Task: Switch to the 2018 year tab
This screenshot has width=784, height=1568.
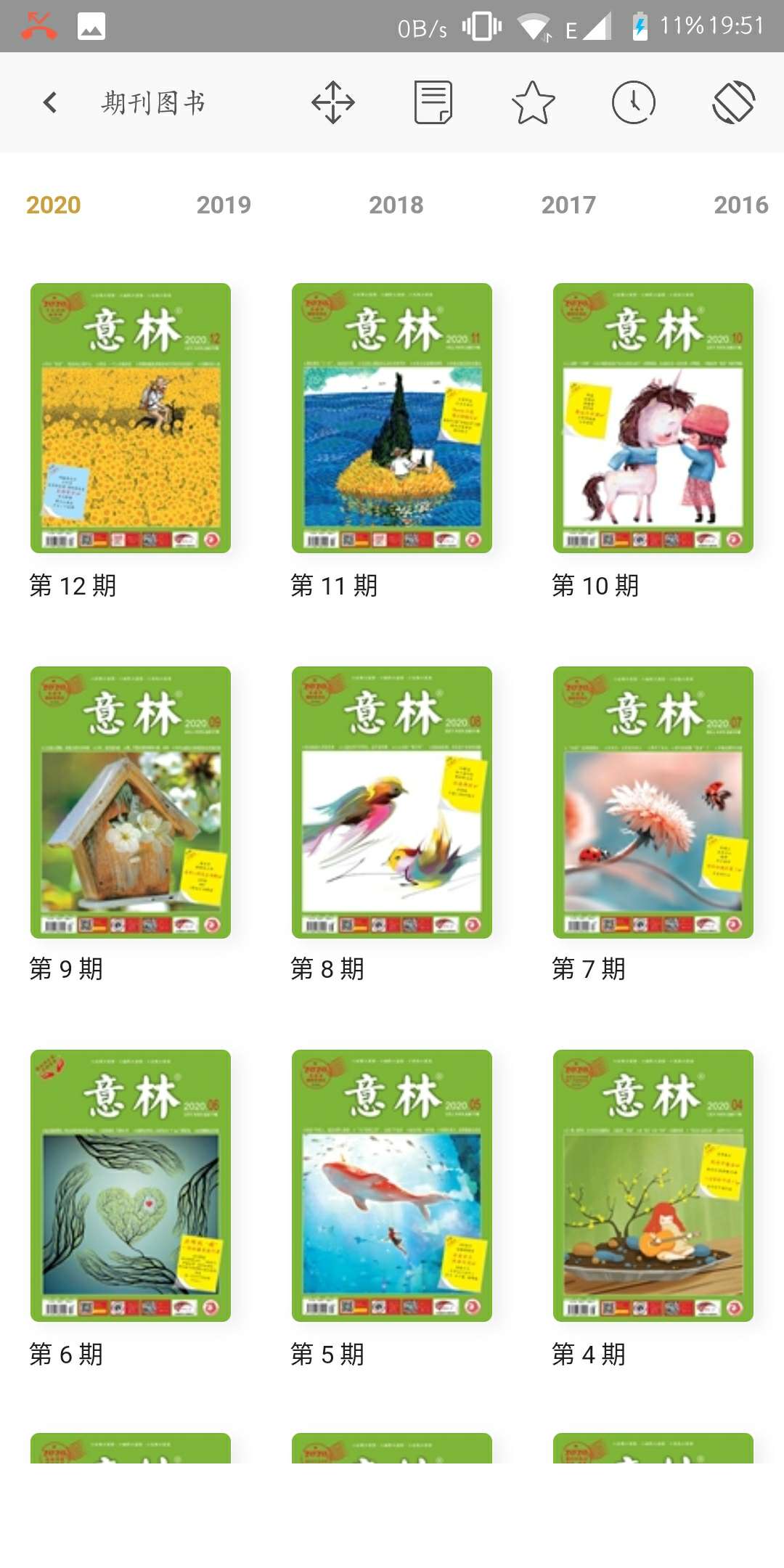Action: 396,205
